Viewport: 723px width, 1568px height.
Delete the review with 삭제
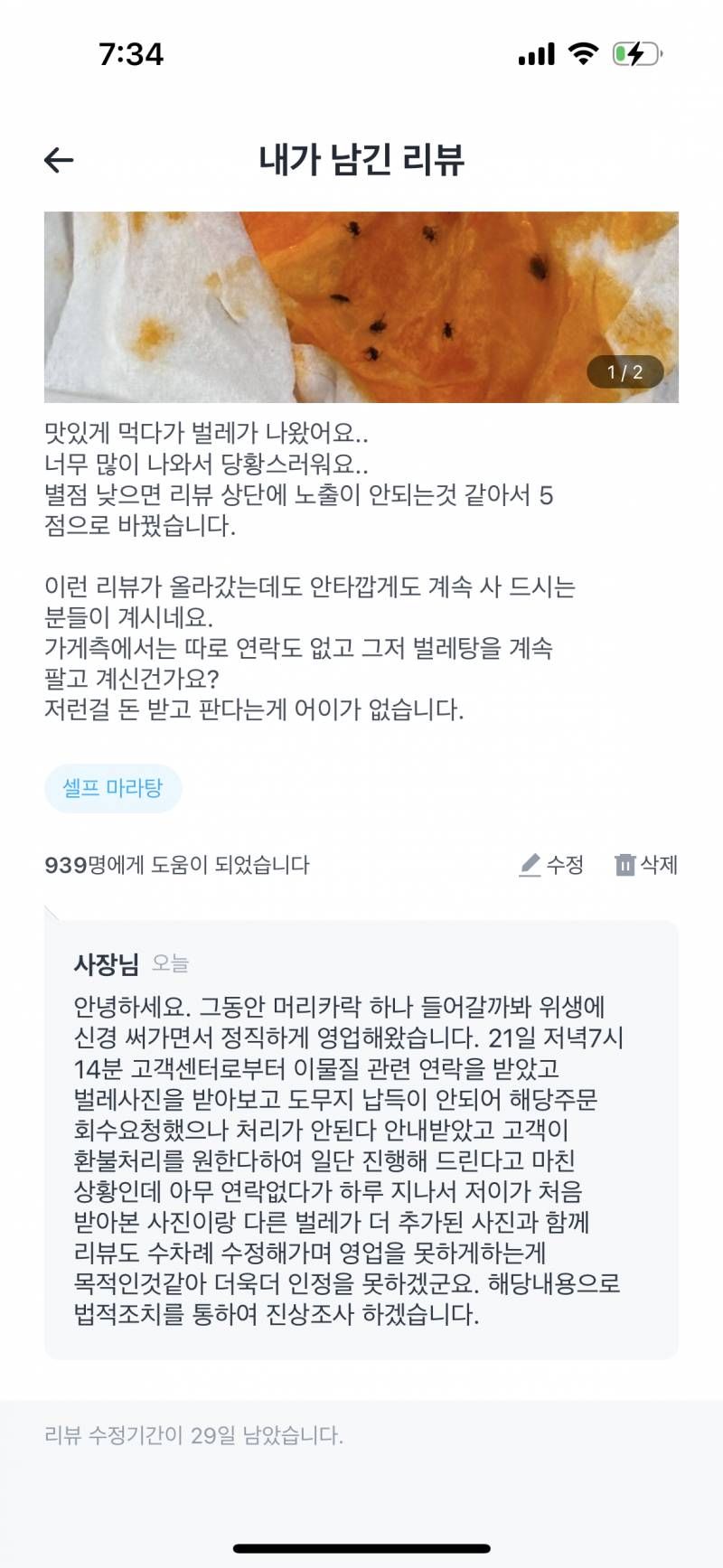pos(646,865)
